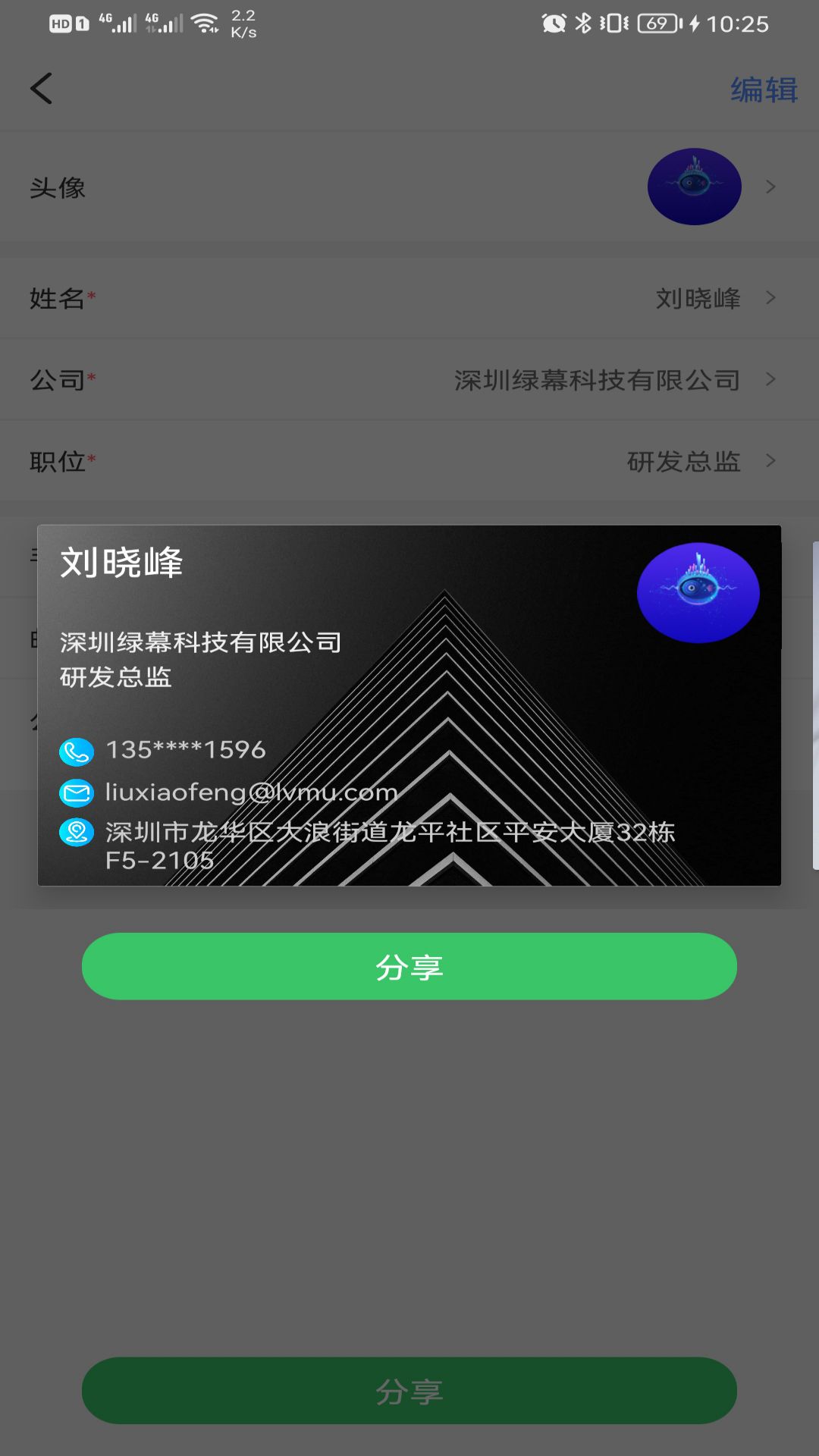Screen dimensions: 819x1456
Task: Tap the back arrow to leave this page
Action: [x=42, y=88]
